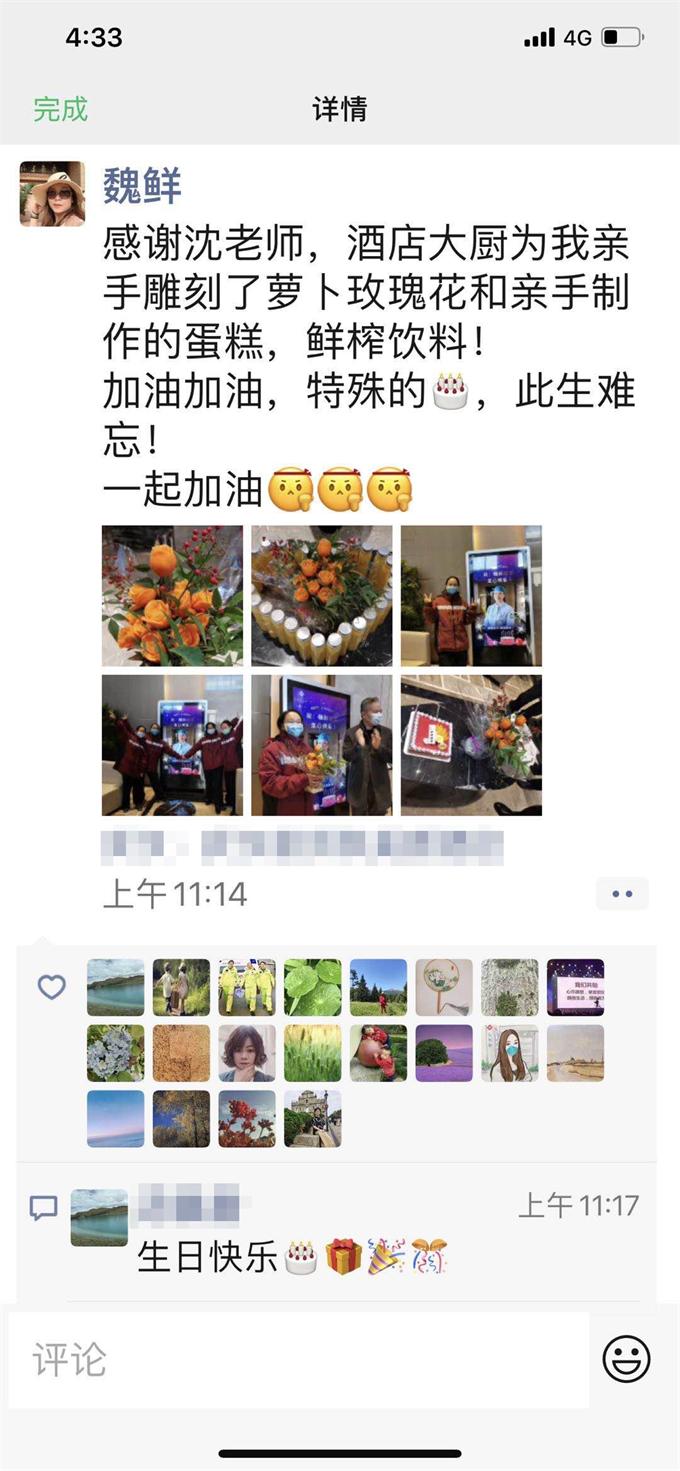Open the liker with yellow-suited people avatar
This screenshot has width=680, height=1471.
[246, 988]
